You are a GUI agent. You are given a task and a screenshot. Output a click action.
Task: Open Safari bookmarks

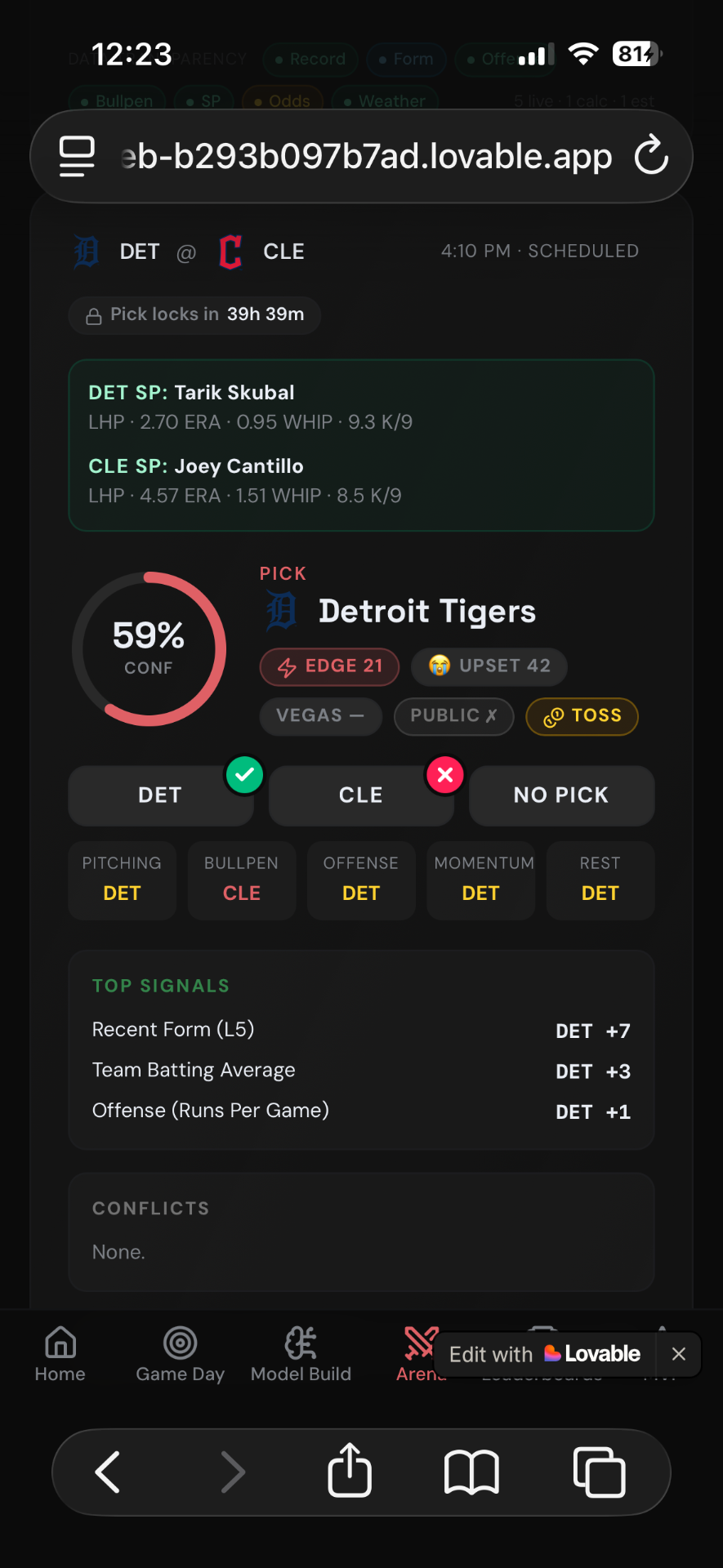pos(471,1472)
